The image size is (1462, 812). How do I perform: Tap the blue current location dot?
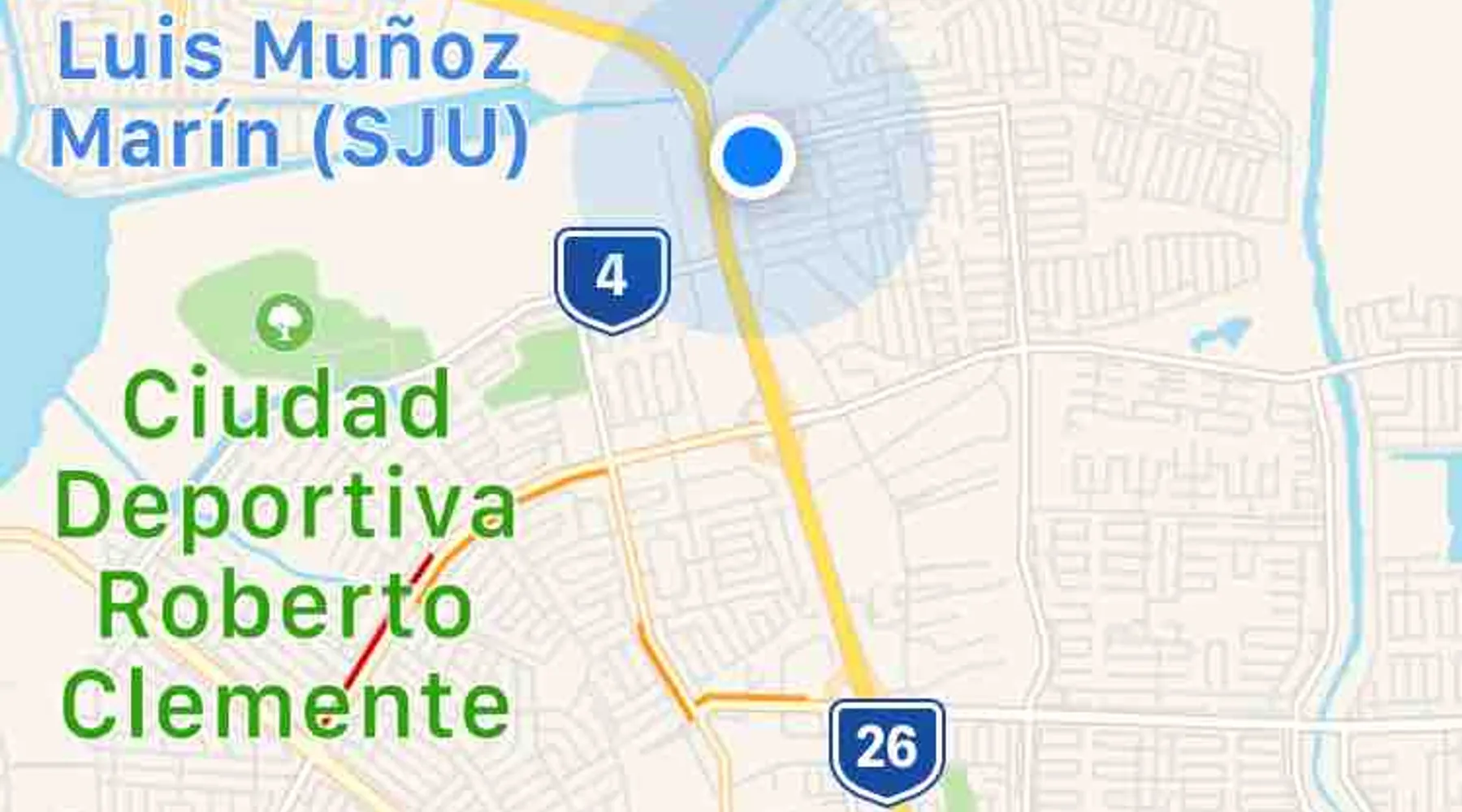(x=752, y=157)
